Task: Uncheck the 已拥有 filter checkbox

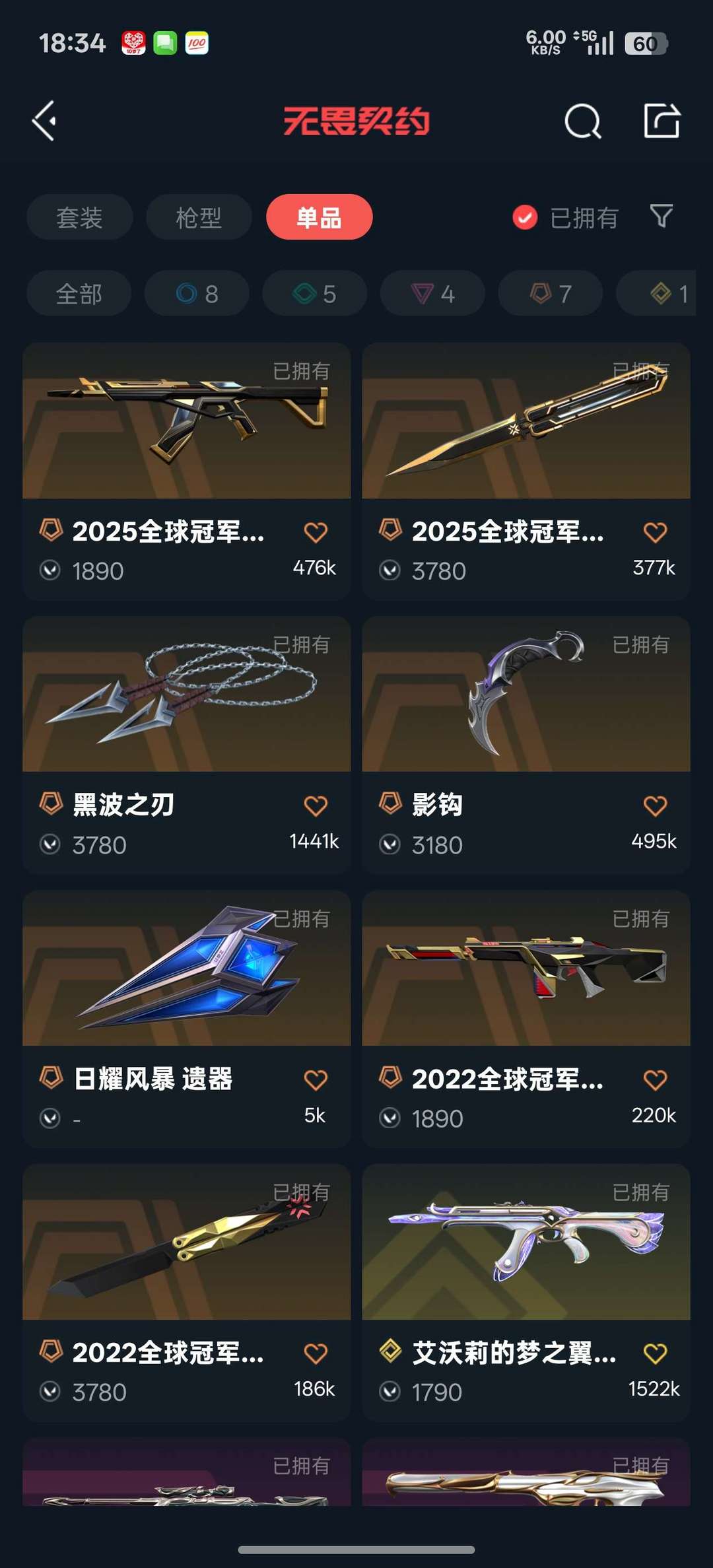Action: click(x=525, y=217)
